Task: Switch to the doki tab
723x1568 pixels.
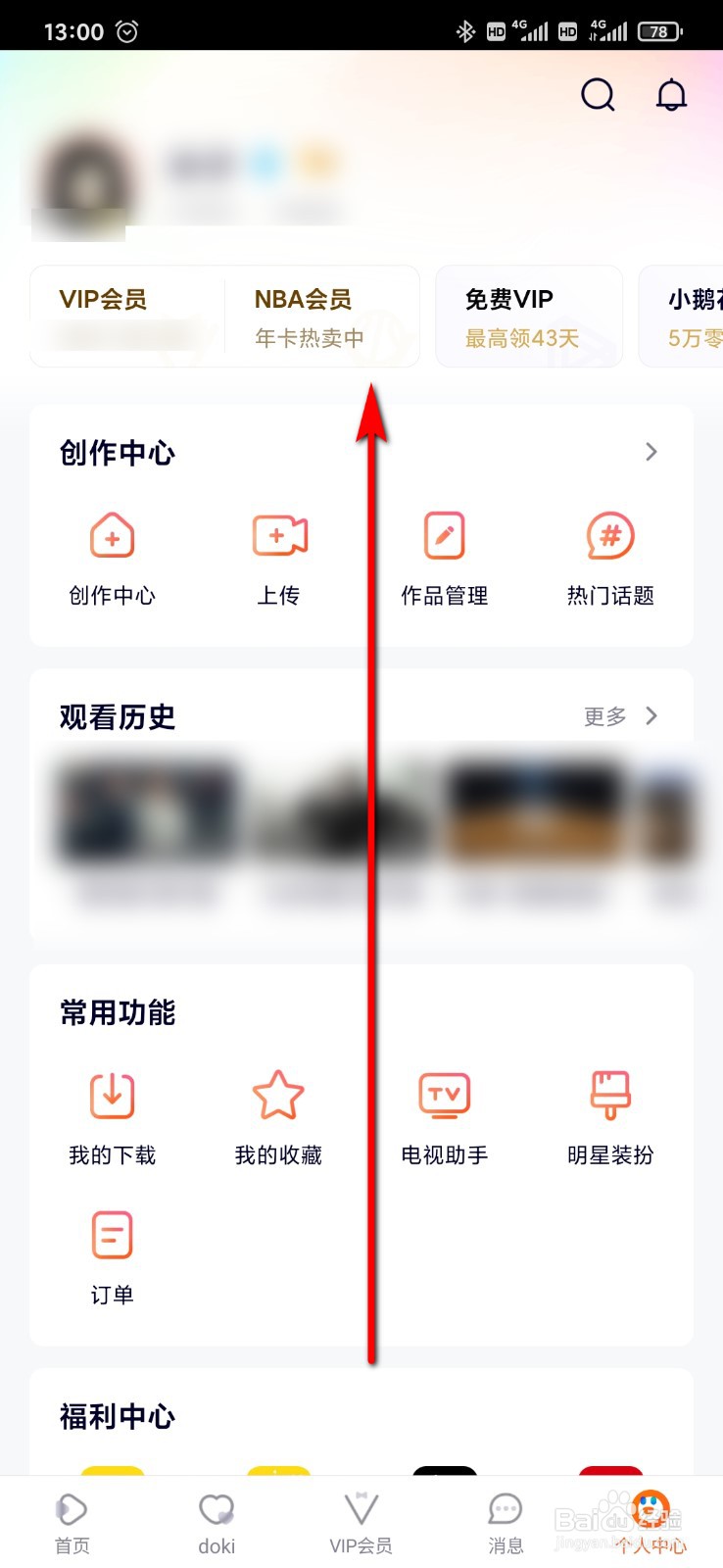Action: tap(217, 1519)
